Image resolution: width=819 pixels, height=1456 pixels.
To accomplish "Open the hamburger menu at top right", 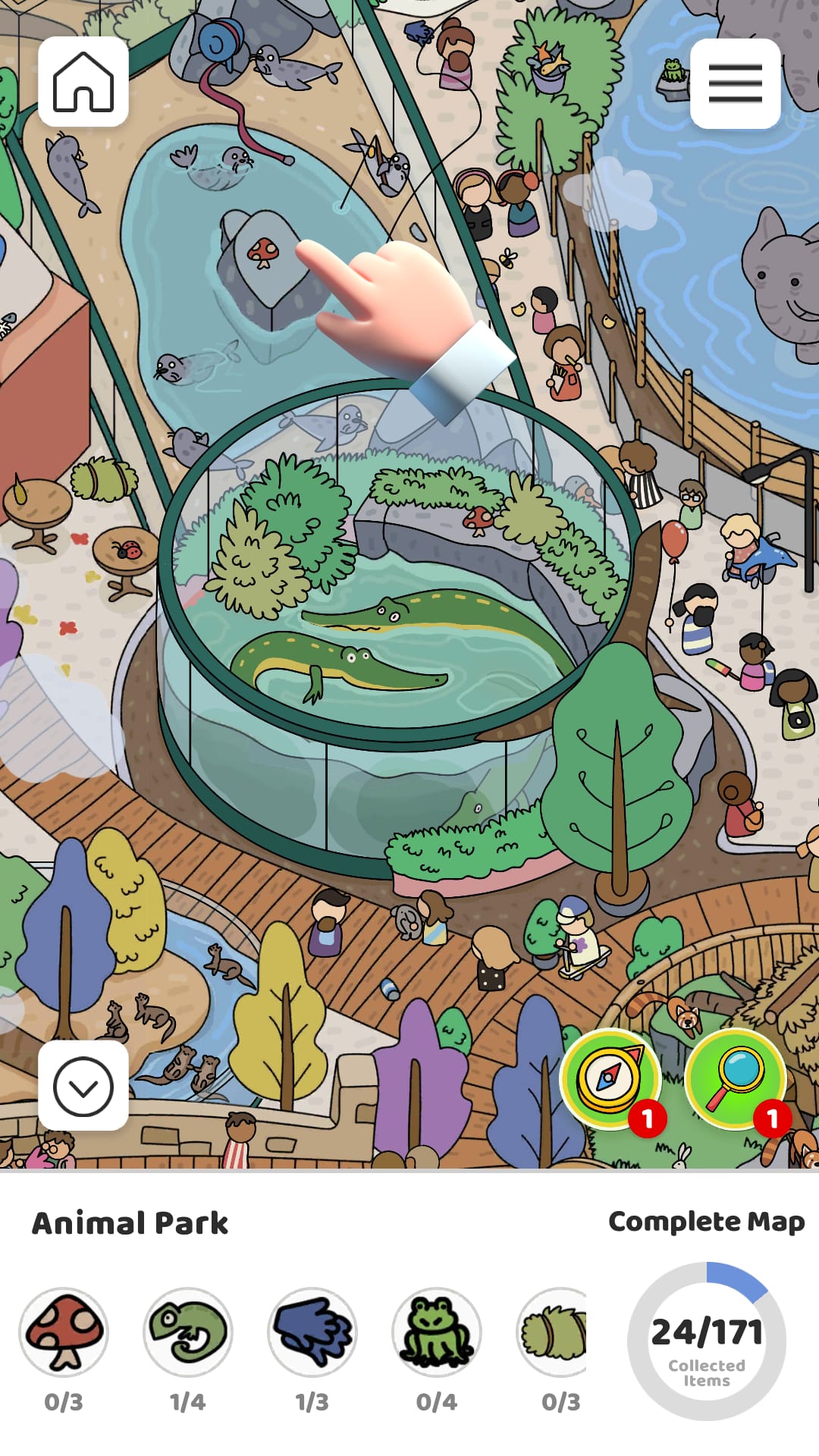I will pyautogui.click(x=734, y=83).
